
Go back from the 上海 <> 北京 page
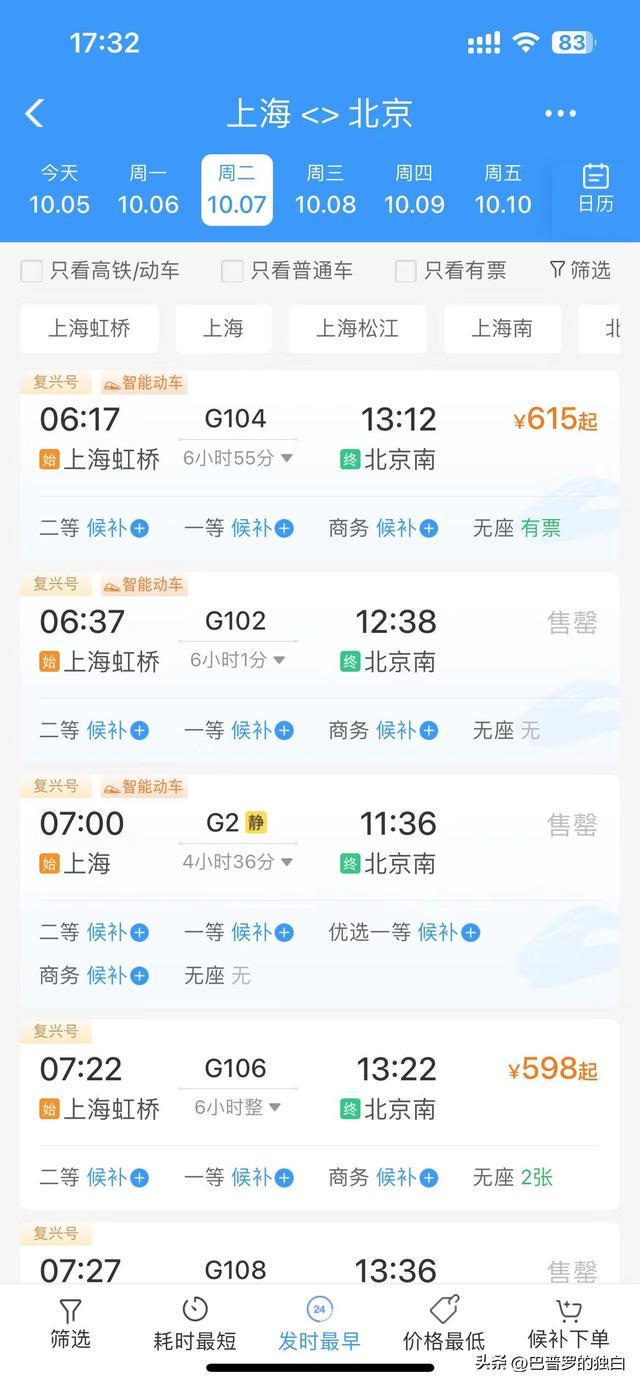35,113
